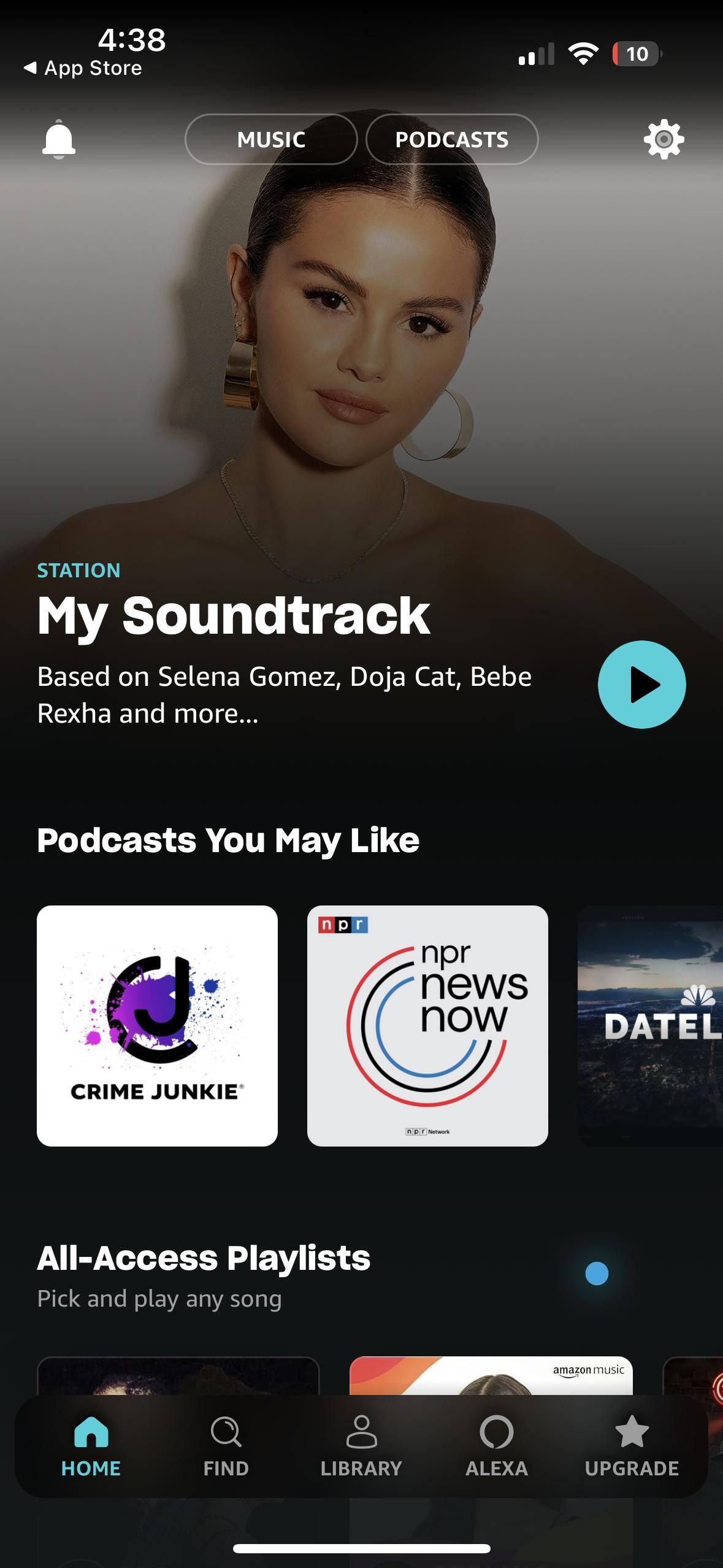Switch to the Library tab

pos(361,1447)
